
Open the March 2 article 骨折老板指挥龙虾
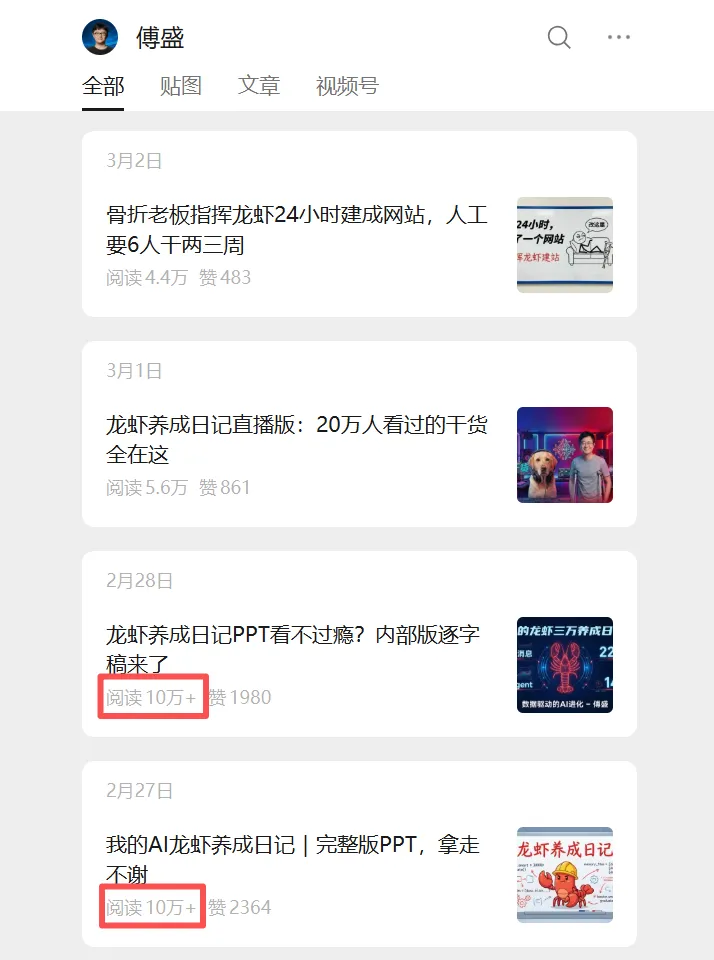click(297, 230)
